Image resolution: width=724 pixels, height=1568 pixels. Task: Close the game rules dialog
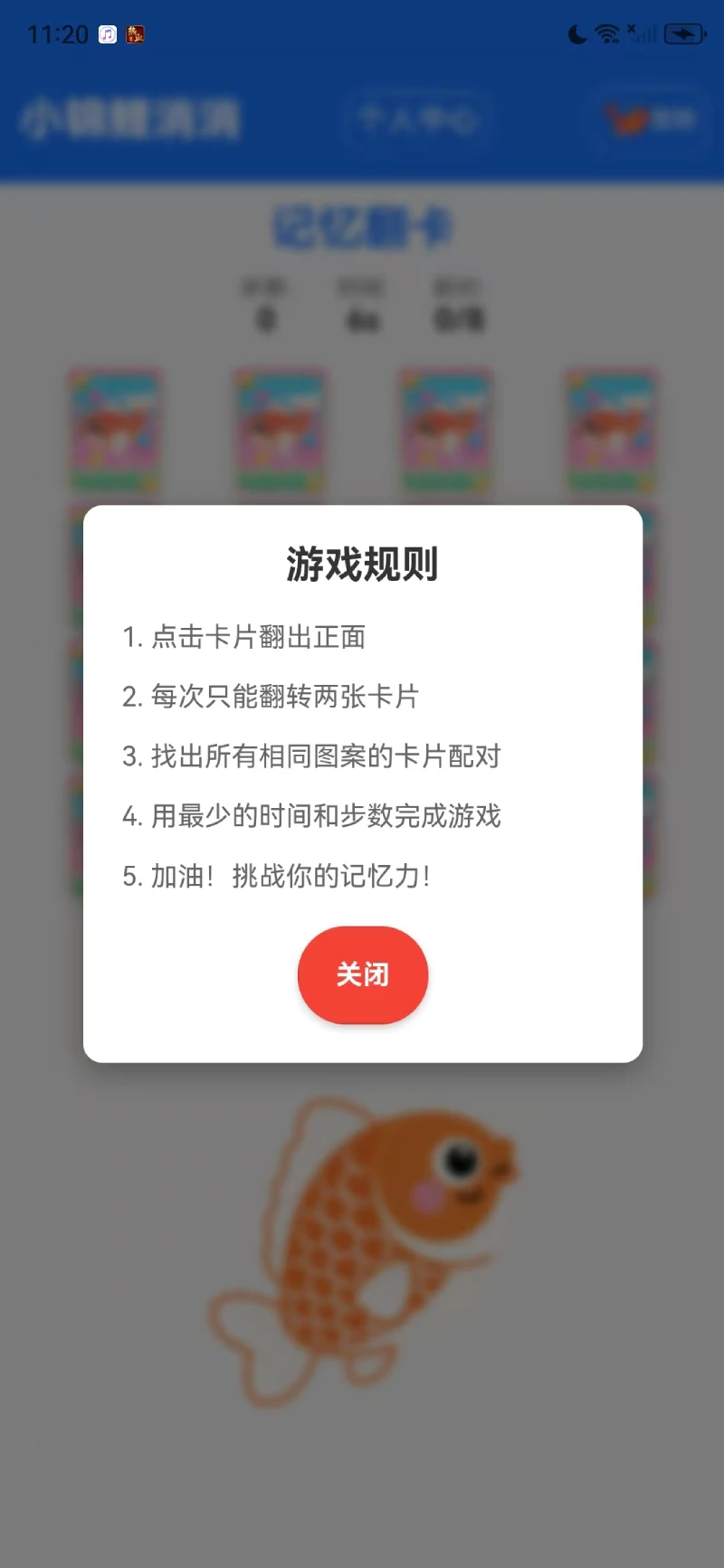(x=362, y=974)
